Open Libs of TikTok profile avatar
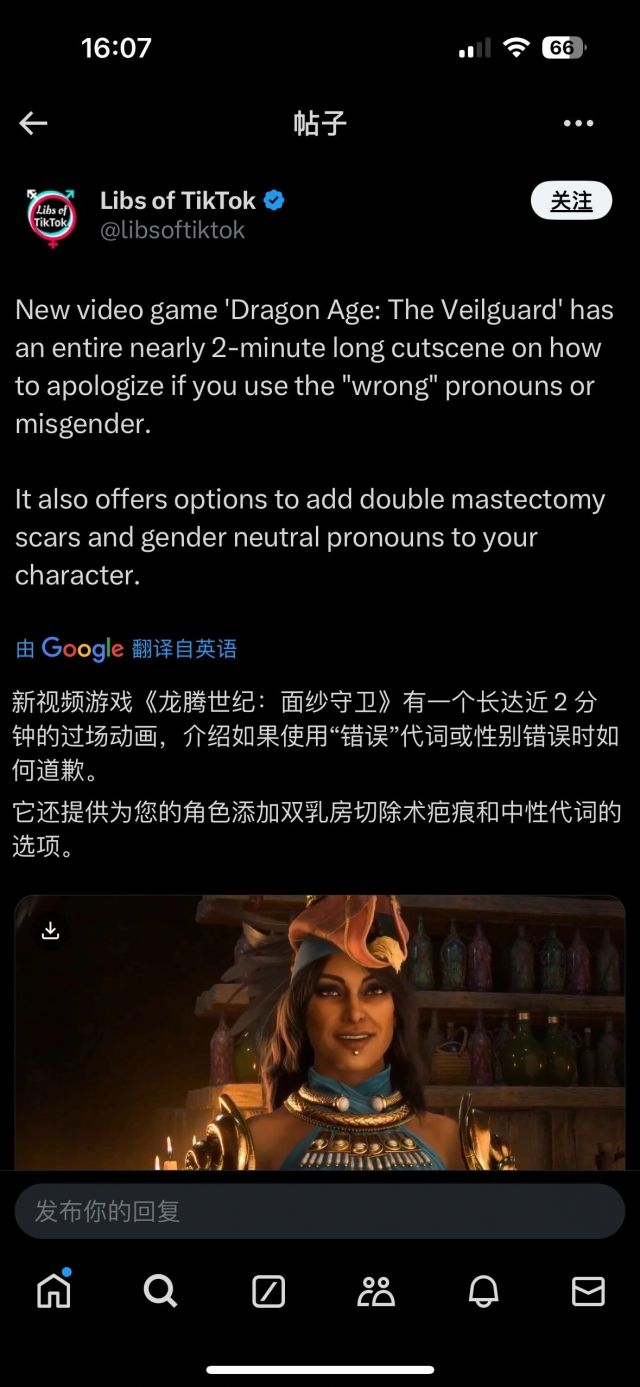Viewport: 640px width, 1387px height. tap(51, 215)
